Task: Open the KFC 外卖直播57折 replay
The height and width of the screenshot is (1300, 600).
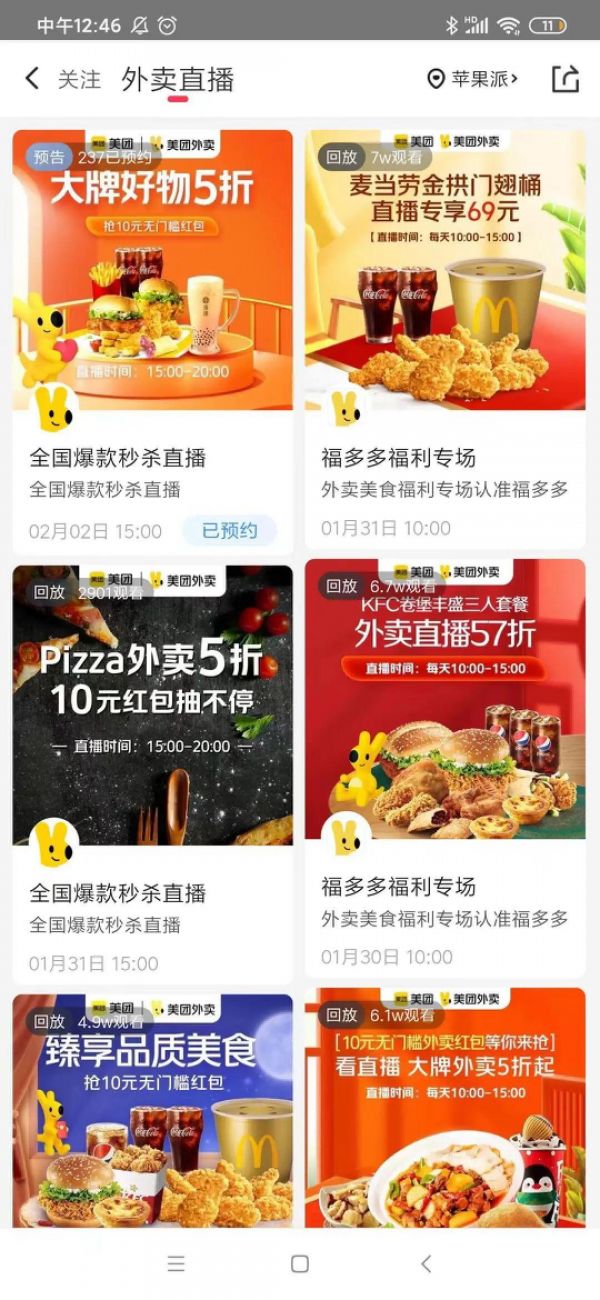Action: coord(445,700)
